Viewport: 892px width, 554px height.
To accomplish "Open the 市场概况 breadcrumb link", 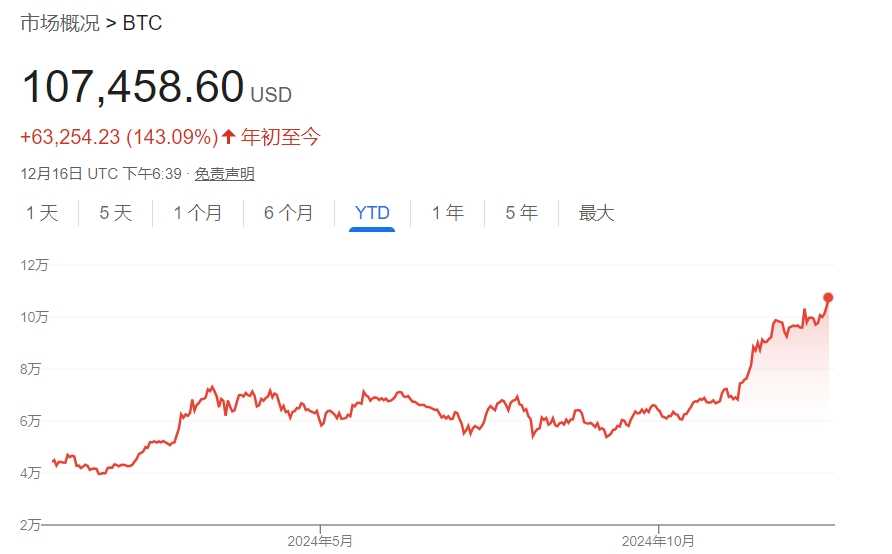I will (60, 23).
